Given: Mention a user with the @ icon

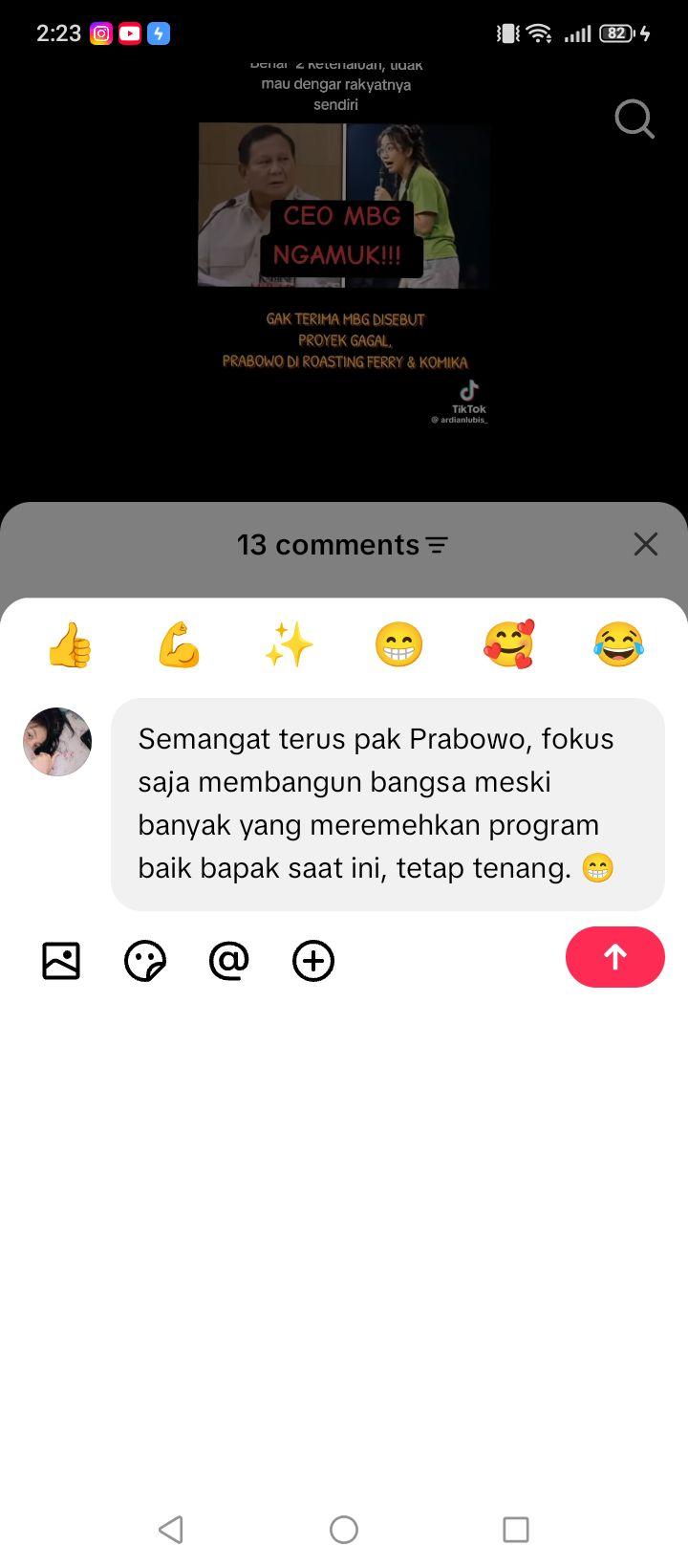Looking at the screenshot, I should (x=229, y=961).
